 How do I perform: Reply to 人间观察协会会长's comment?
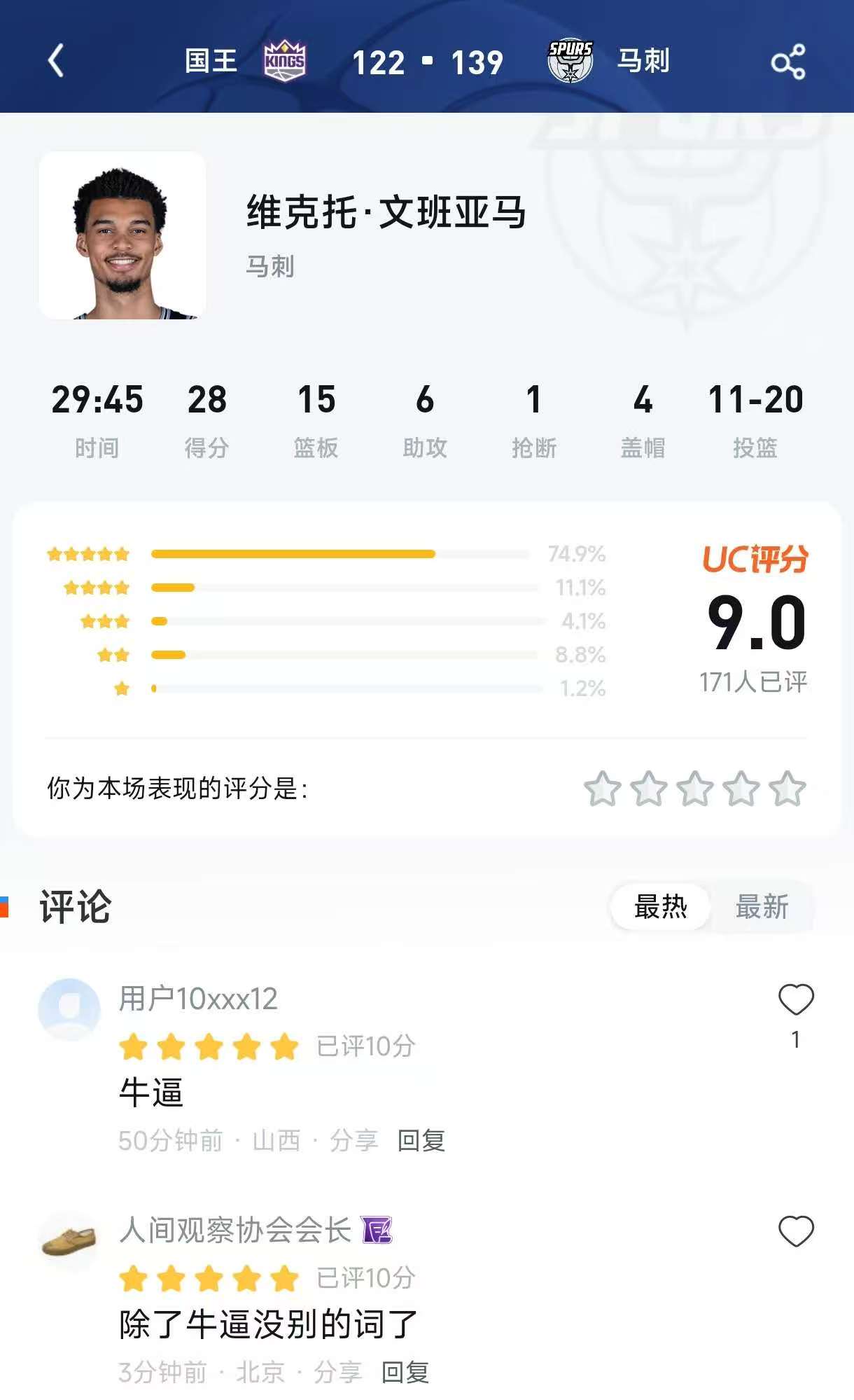click(405, 1373)
